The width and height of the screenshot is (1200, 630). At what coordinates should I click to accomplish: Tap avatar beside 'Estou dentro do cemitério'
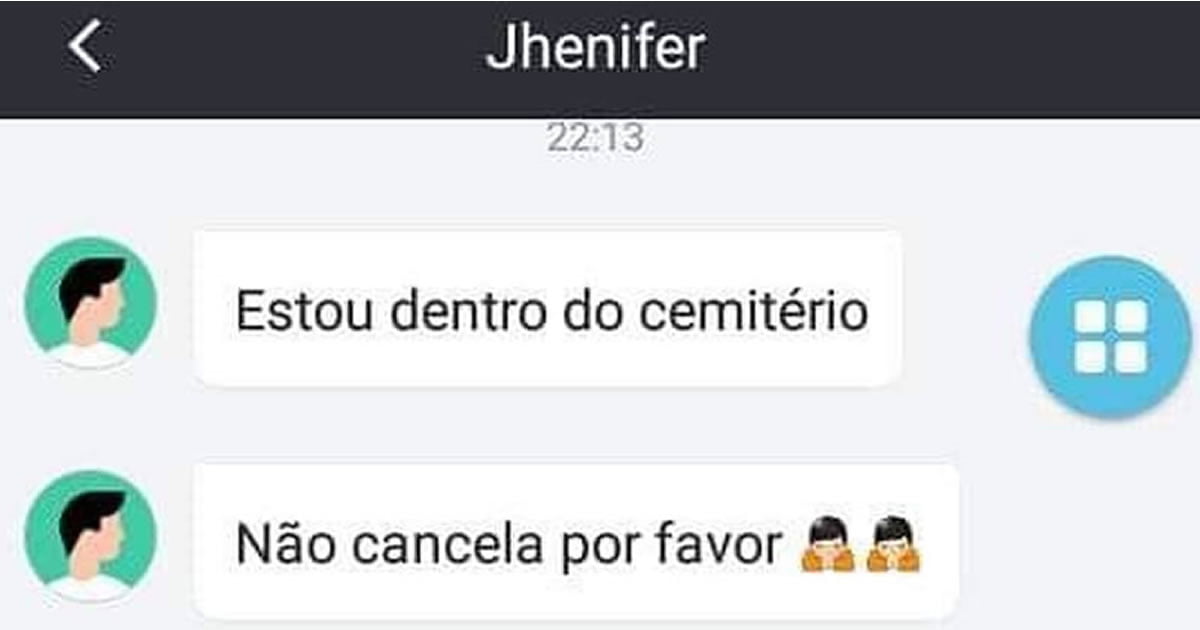(x=90, y=302)
